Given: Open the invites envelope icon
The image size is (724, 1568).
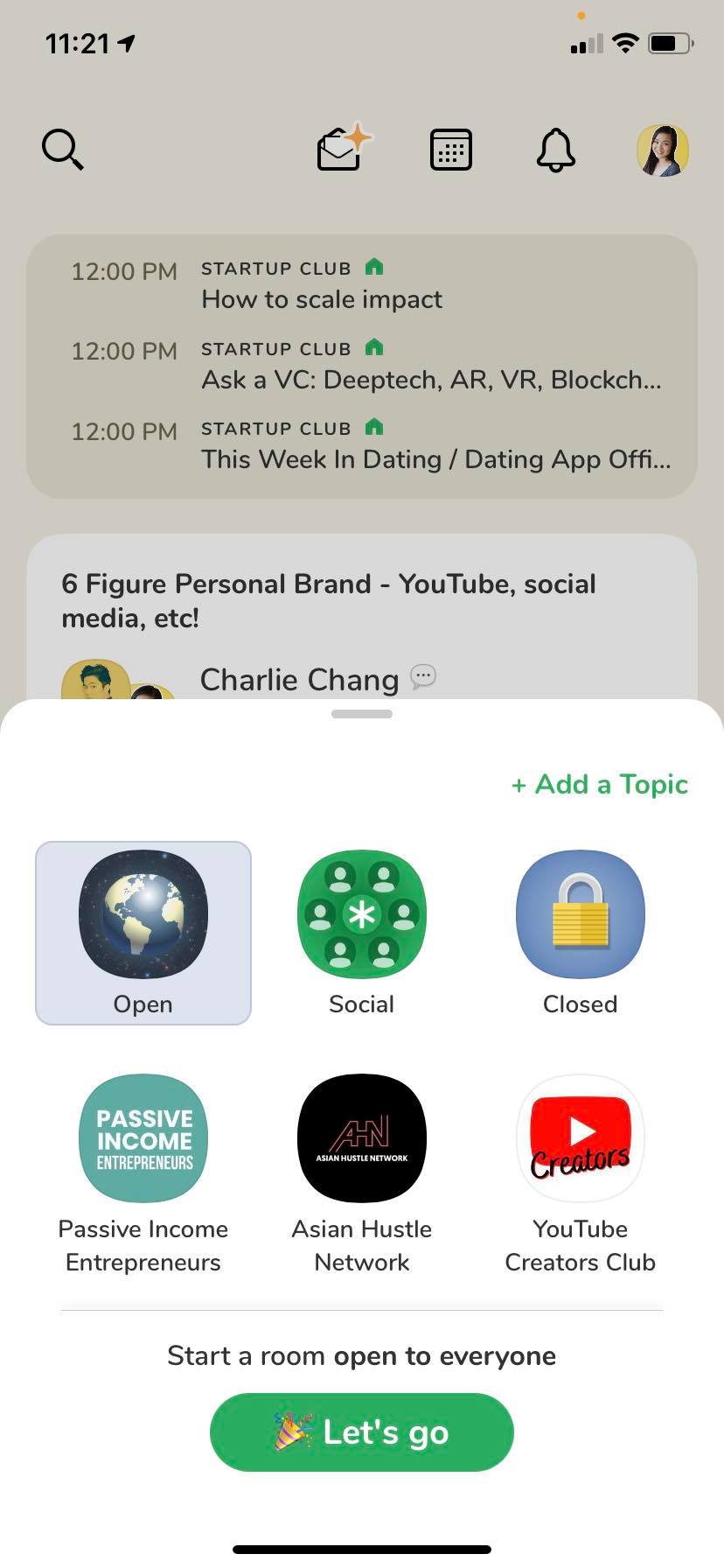Looking at the screenshot, I should click(x=344, y=147).
